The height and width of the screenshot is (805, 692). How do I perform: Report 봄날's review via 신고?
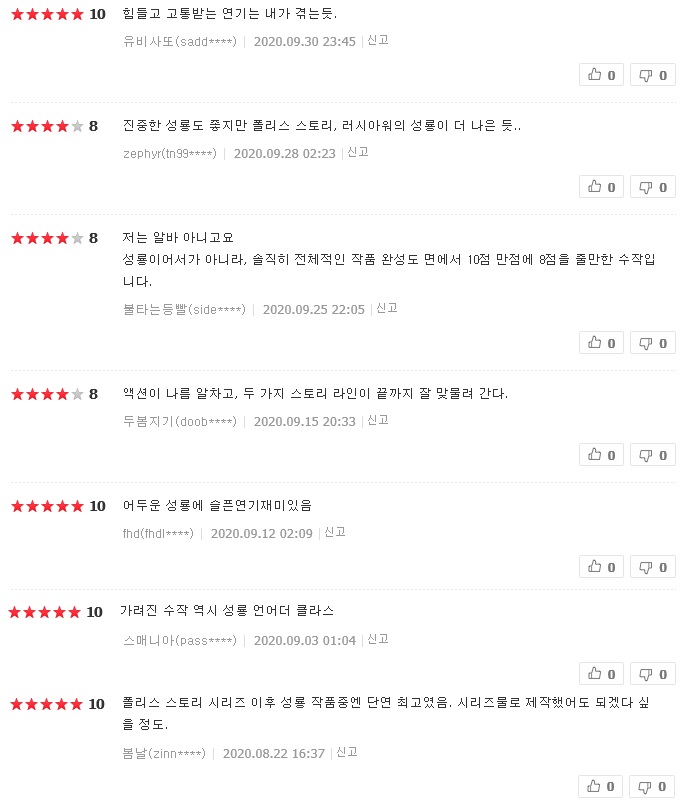point(347,752)
